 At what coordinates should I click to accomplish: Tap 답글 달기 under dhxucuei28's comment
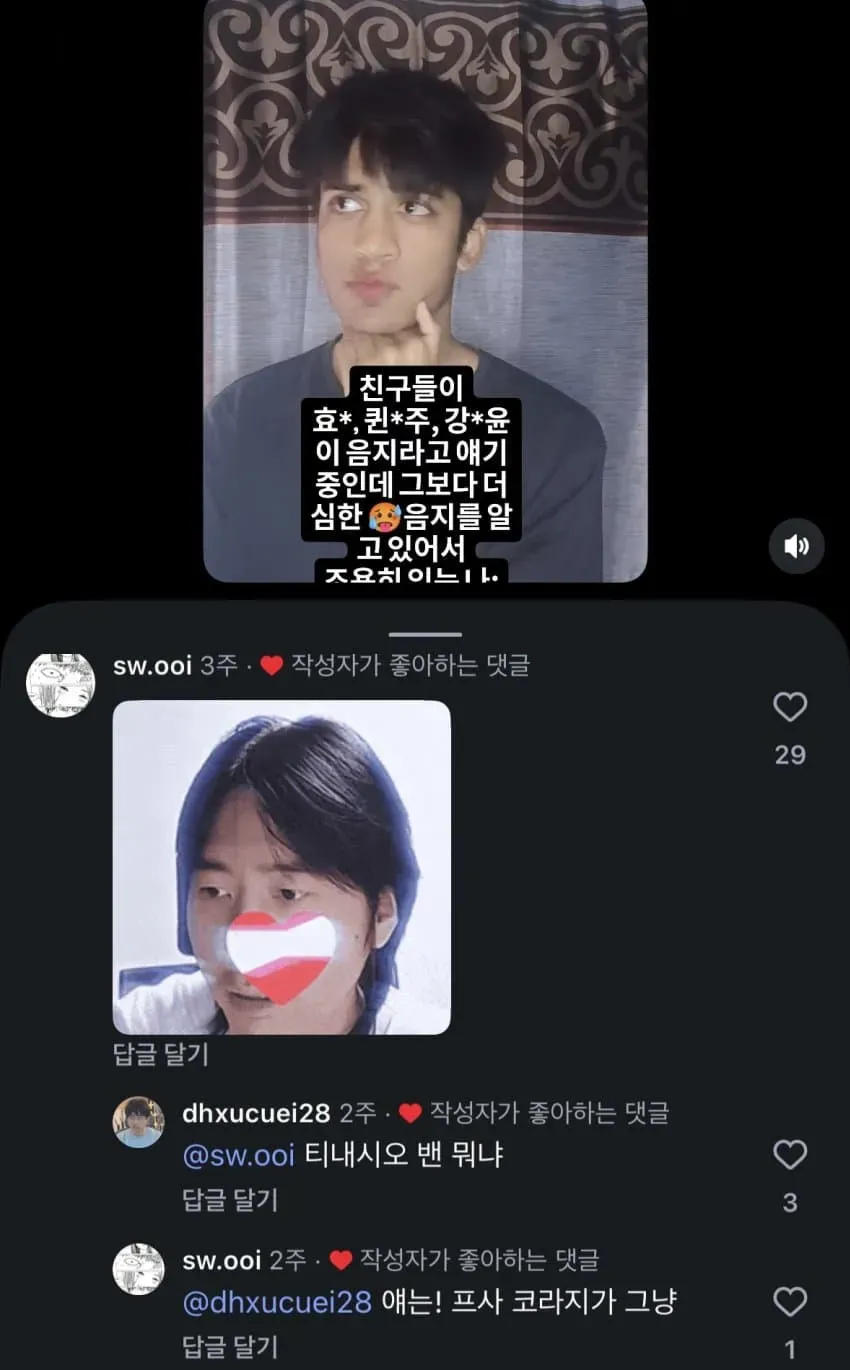click(x=230, y=1199)
